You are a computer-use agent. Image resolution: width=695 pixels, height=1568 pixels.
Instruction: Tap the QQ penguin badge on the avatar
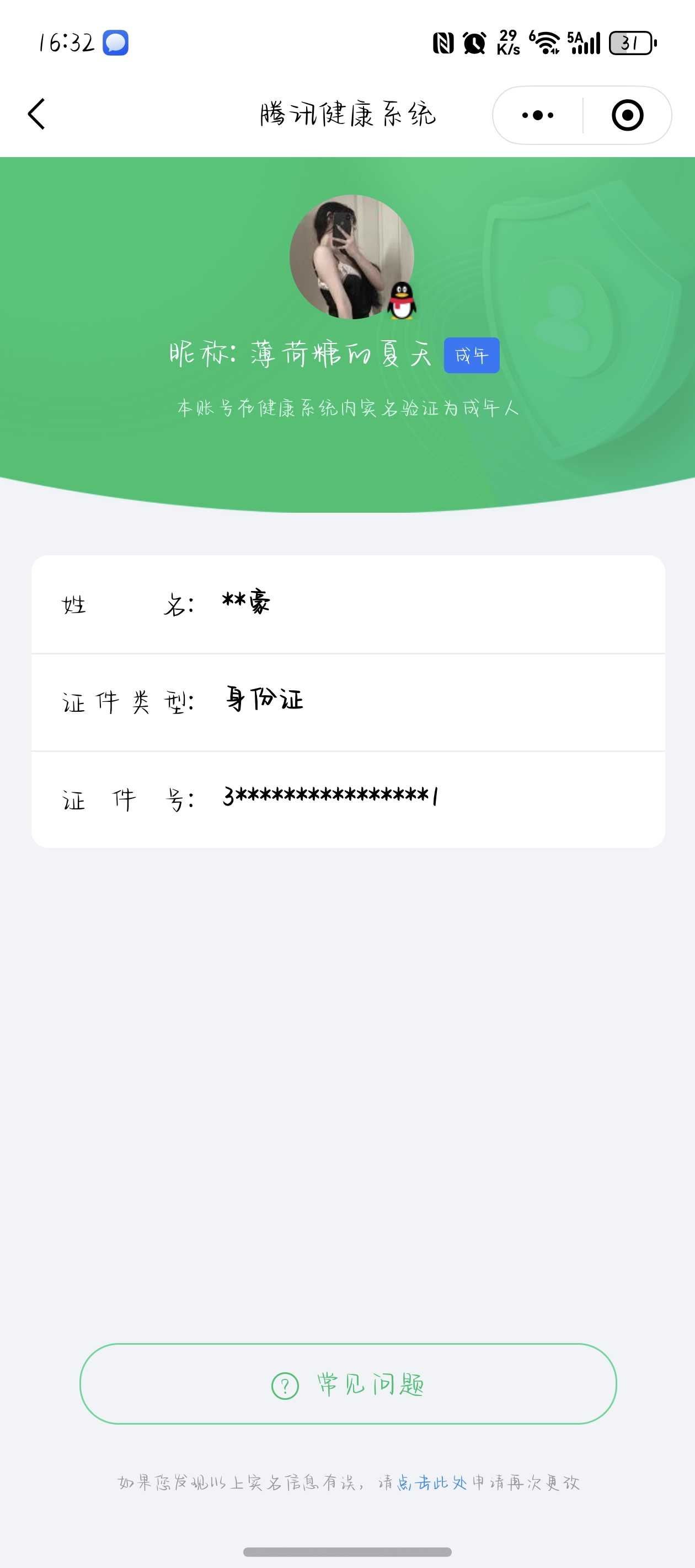[402, 299]
